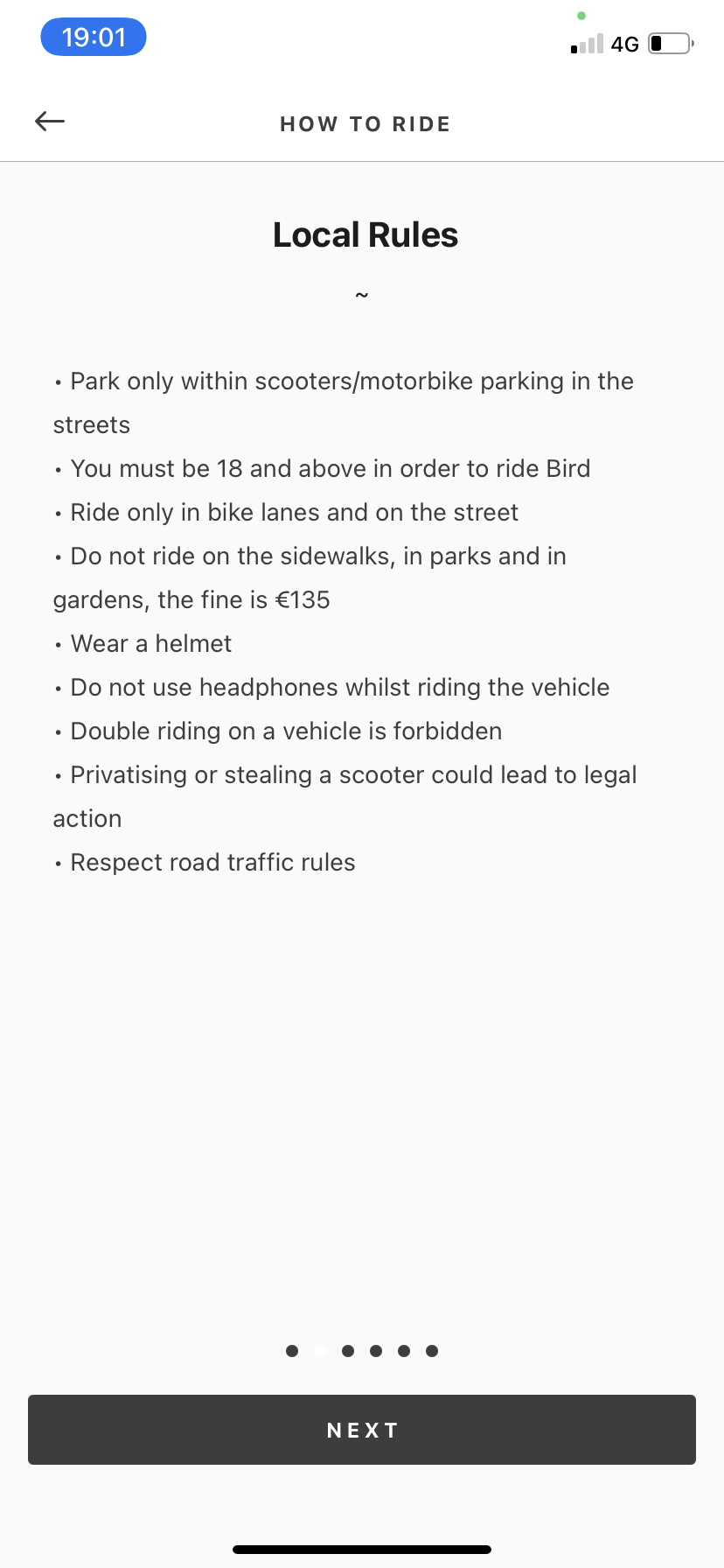This screenshot has height=1568, width=724.
Task: Tap the third pagination dot
Action: coord(347,1350)
